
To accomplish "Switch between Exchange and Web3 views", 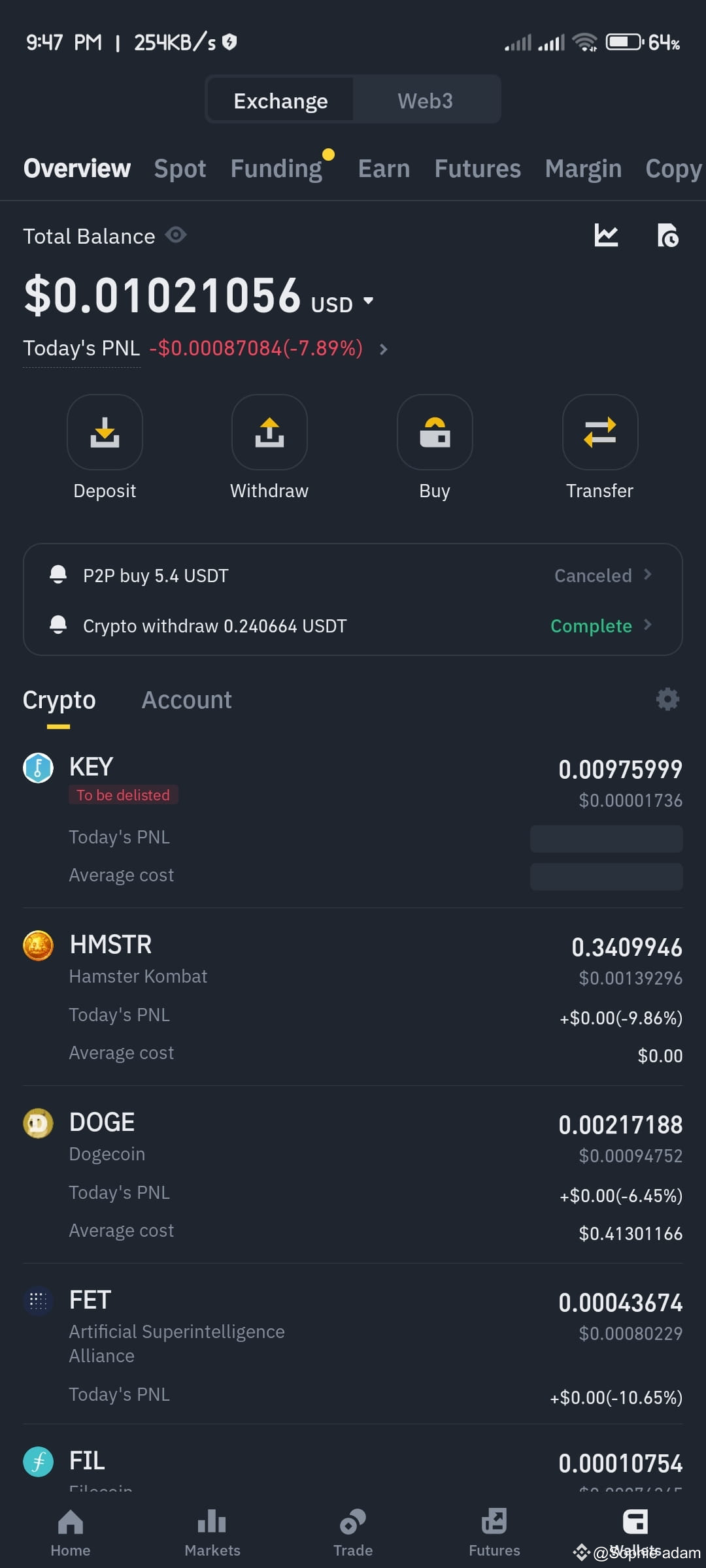I will point(425,100).
